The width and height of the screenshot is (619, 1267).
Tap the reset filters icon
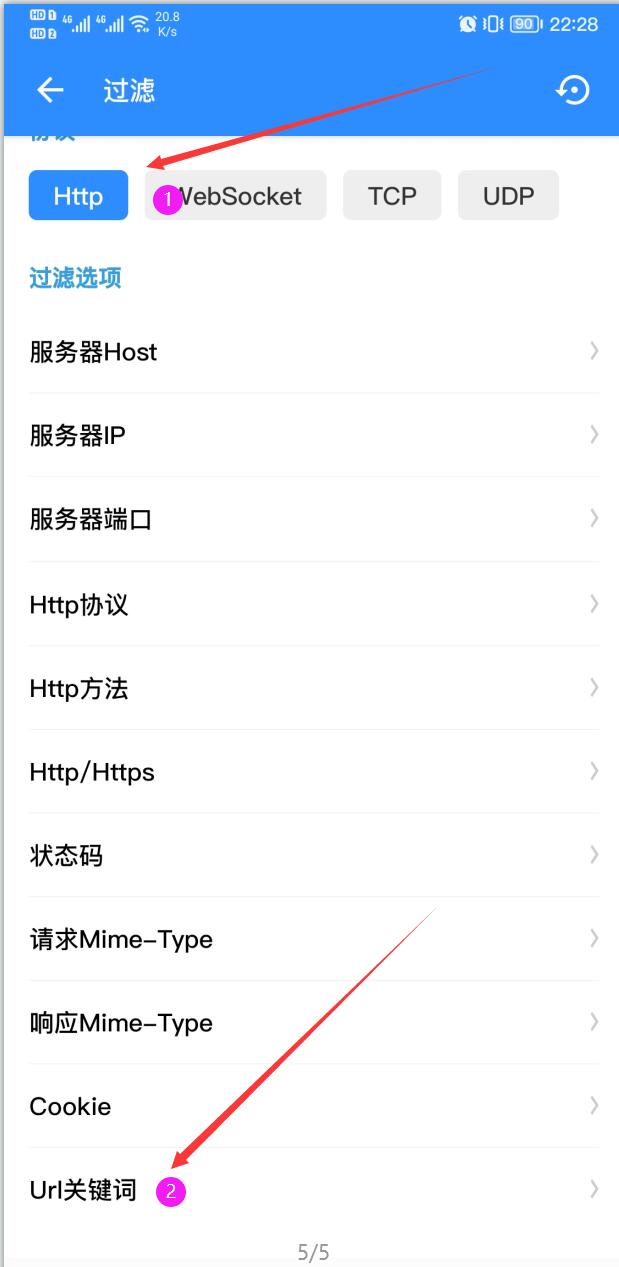[573, 91]
